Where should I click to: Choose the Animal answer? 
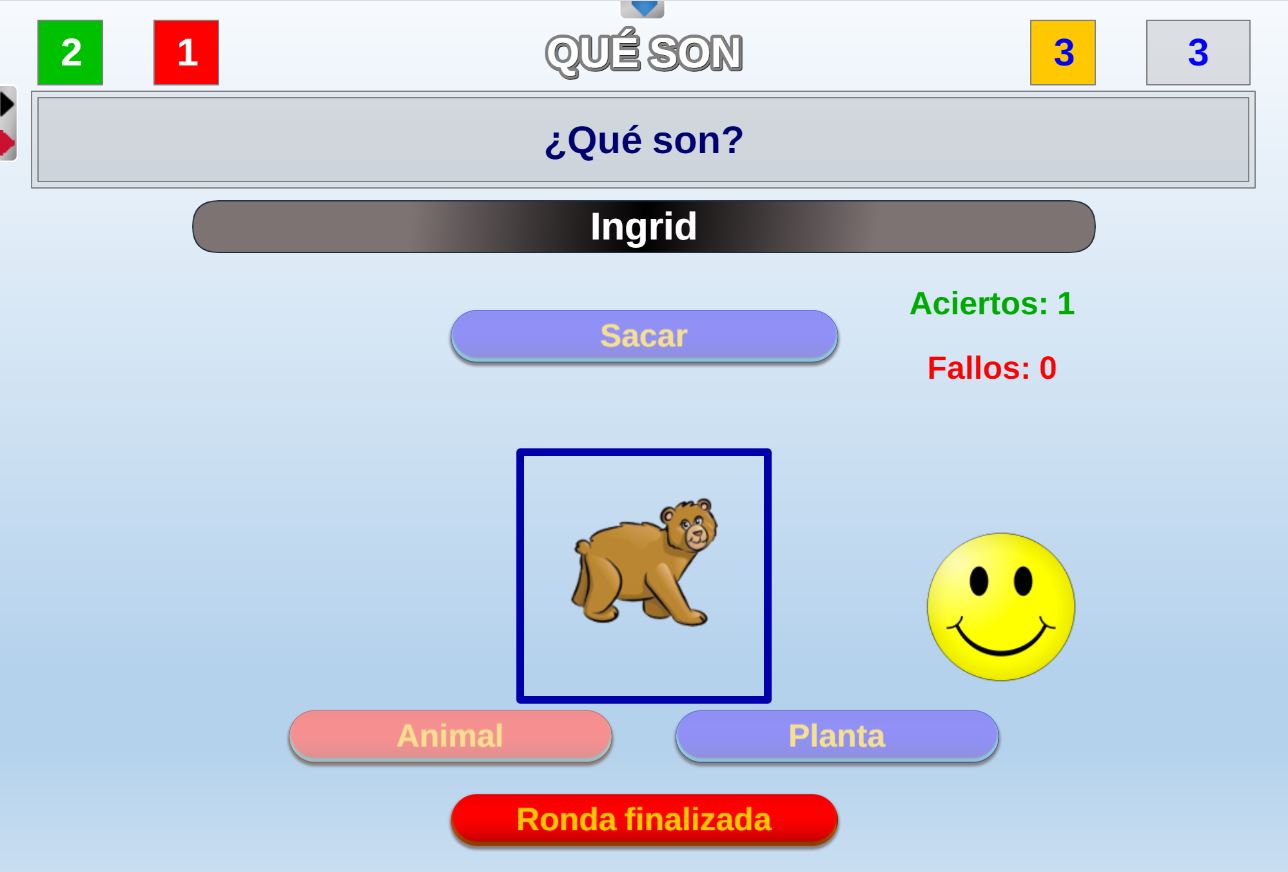click(450, 736)
